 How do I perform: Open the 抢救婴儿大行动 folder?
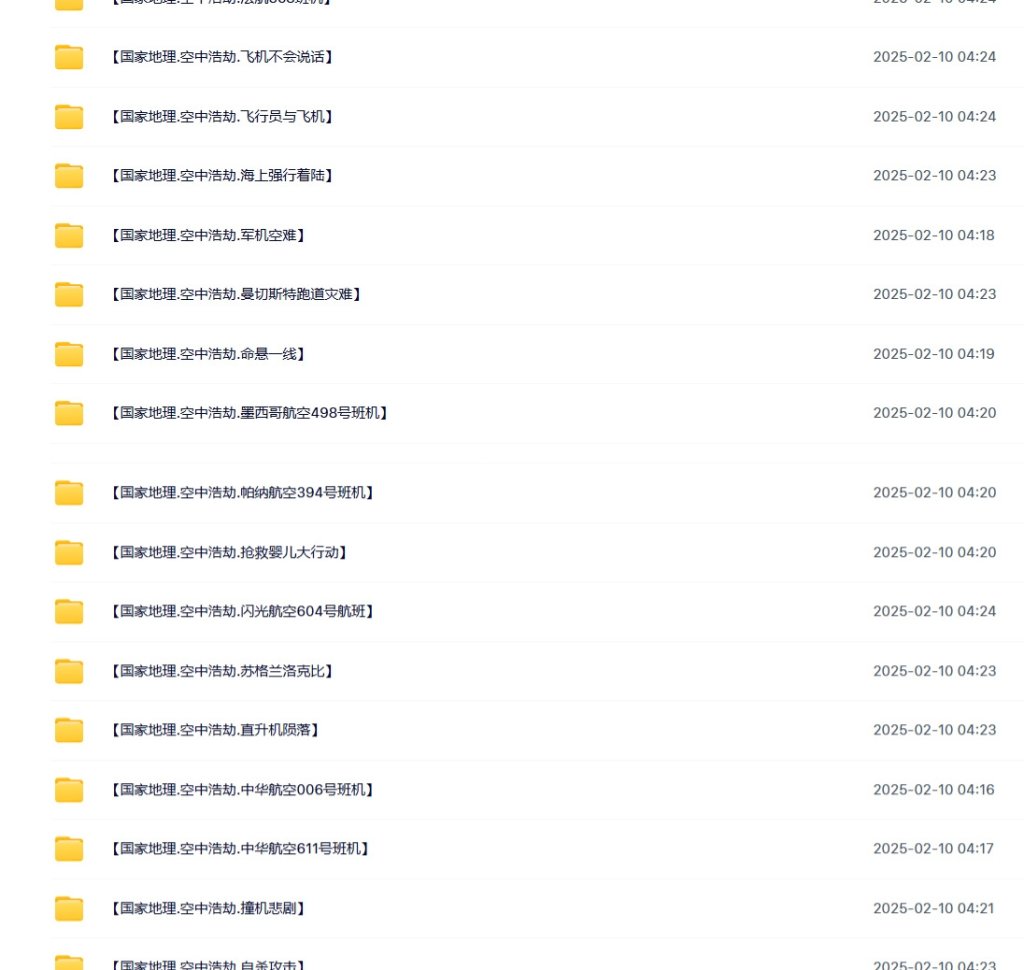227,552
